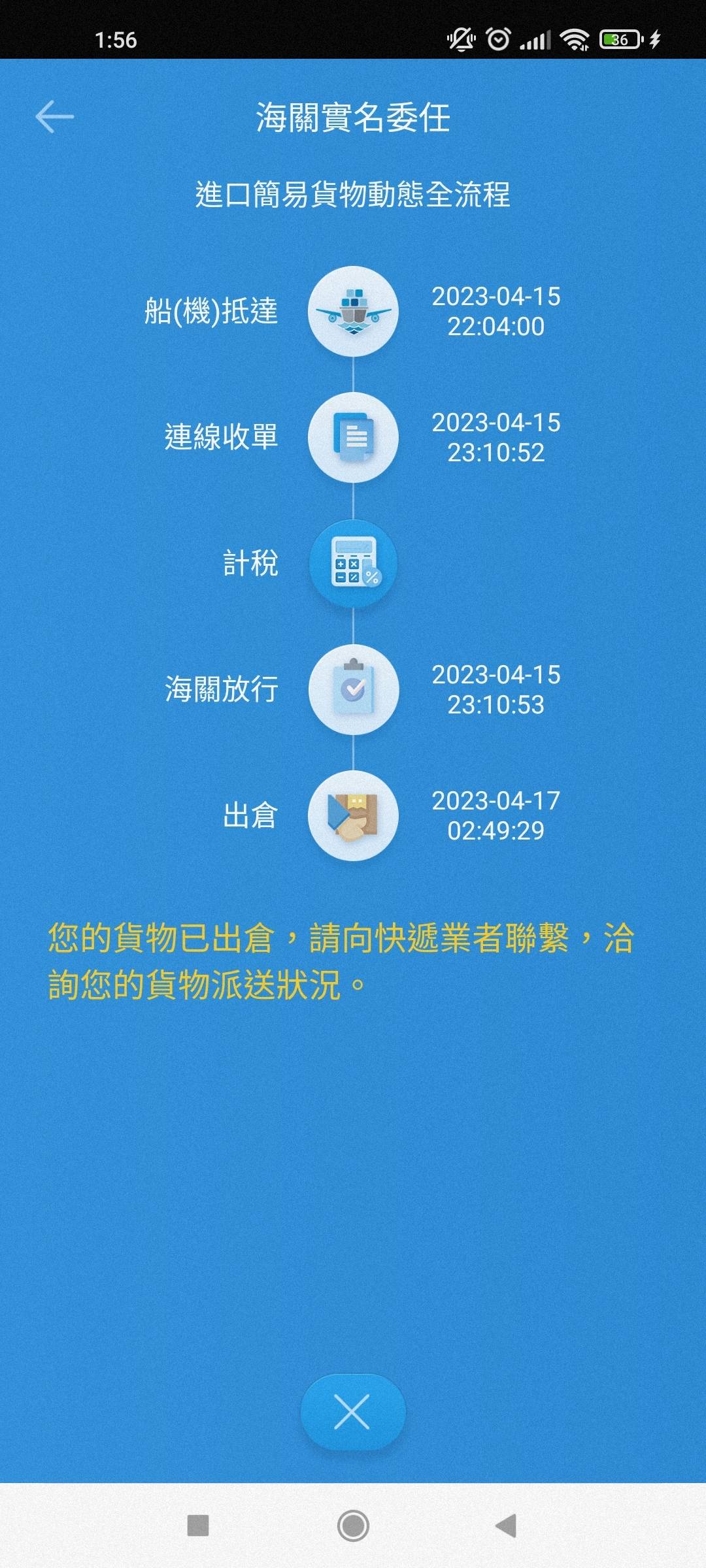Screen dimensions: 706x1568
Task: Go back using the top-left arrow
Action: (x=54, y=118)
